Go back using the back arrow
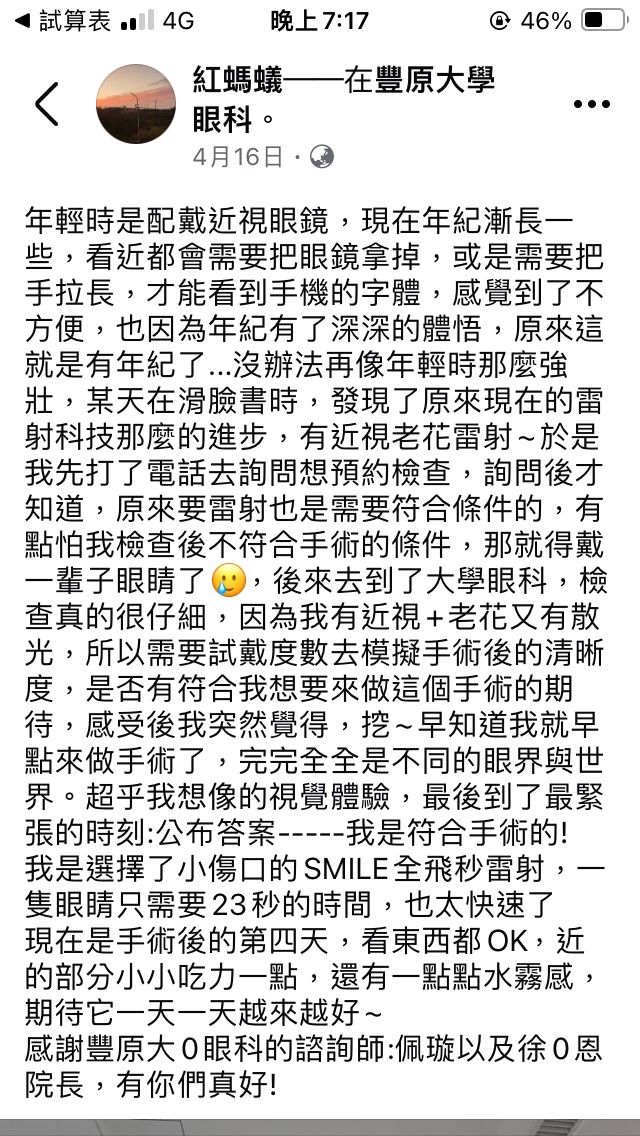640x1136 pixels. click(47, 104)
